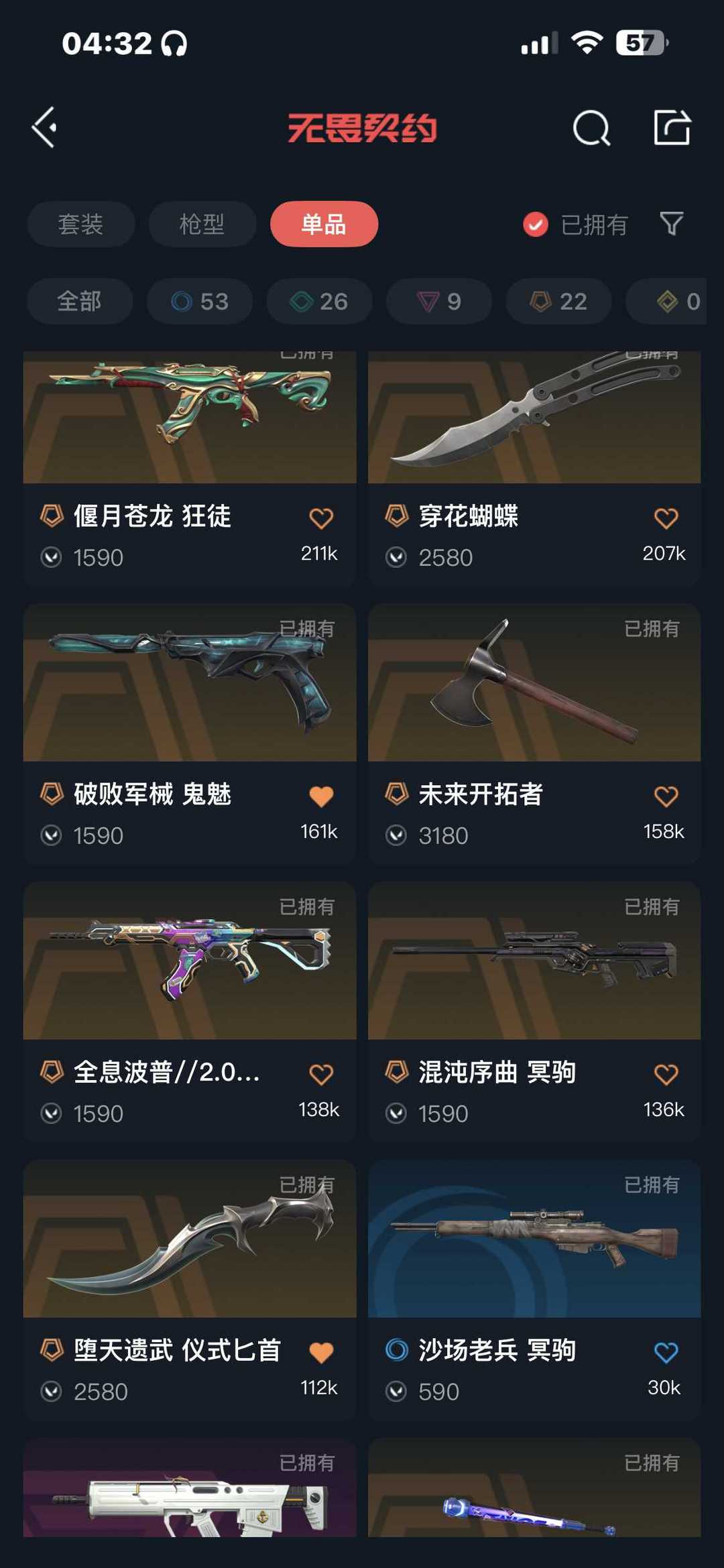Open the 未来开拓者 axe card
Viewport: 724px width, 1568px height.
534,734
